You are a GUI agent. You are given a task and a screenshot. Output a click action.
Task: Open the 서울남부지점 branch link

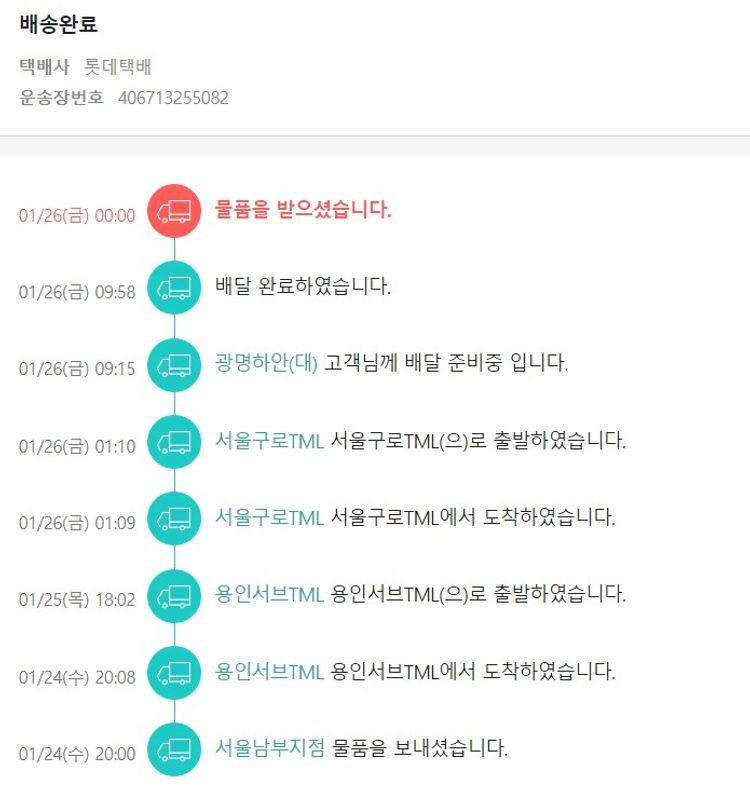(270, 747)
